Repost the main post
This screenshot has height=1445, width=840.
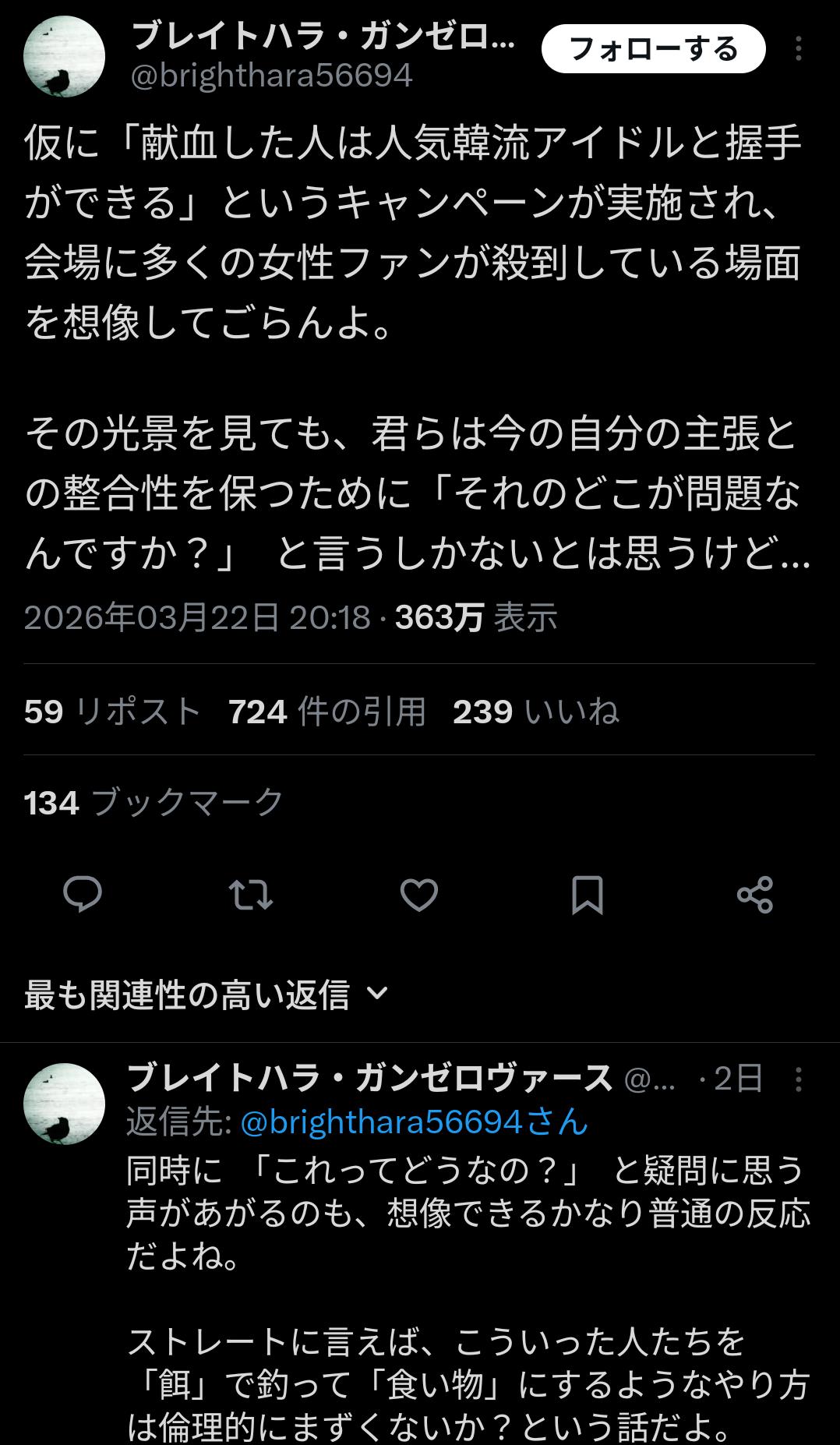[x=252, y=894]
